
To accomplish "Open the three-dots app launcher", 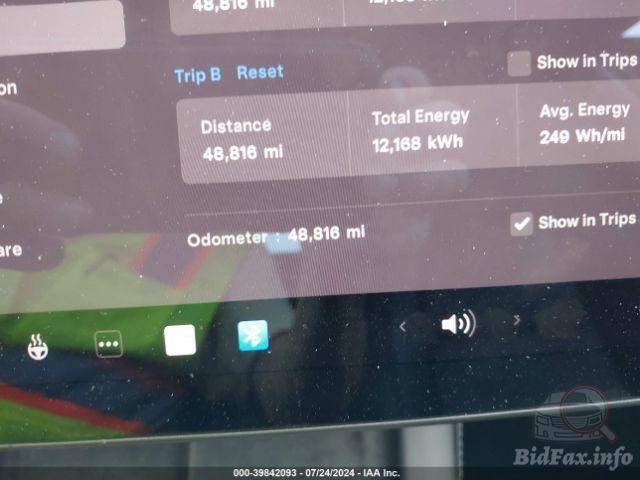I will [108, 344].
